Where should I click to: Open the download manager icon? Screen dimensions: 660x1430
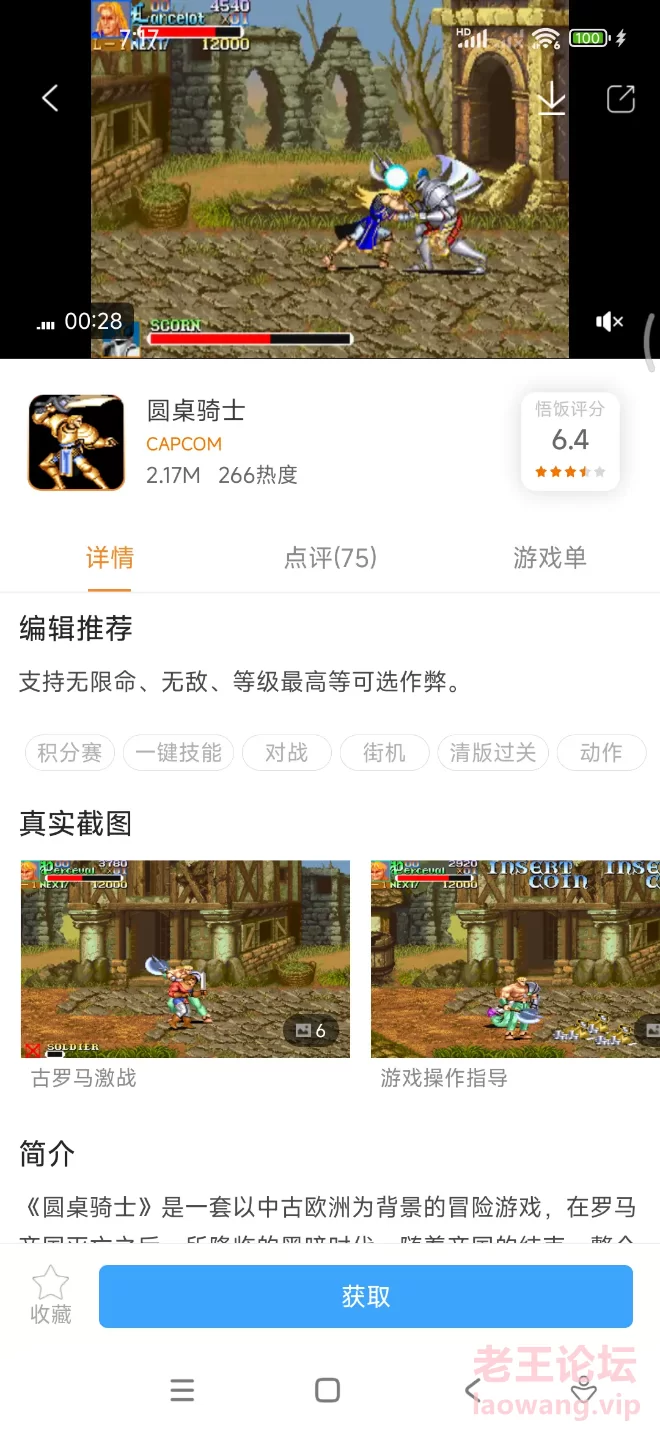(x=552, y=98)
